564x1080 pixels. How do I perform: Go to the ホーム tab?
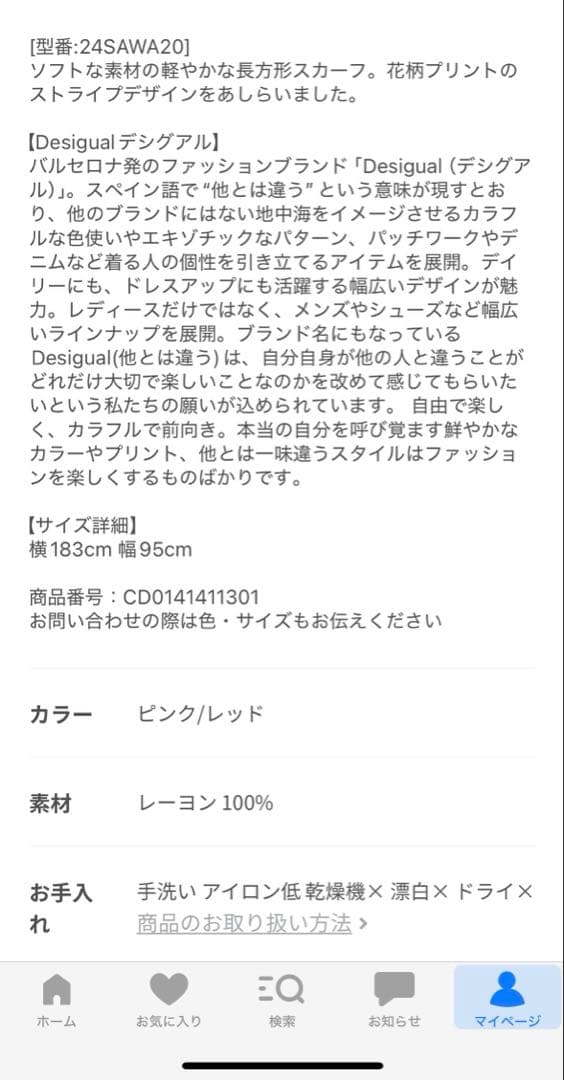(x=56, y=999)
